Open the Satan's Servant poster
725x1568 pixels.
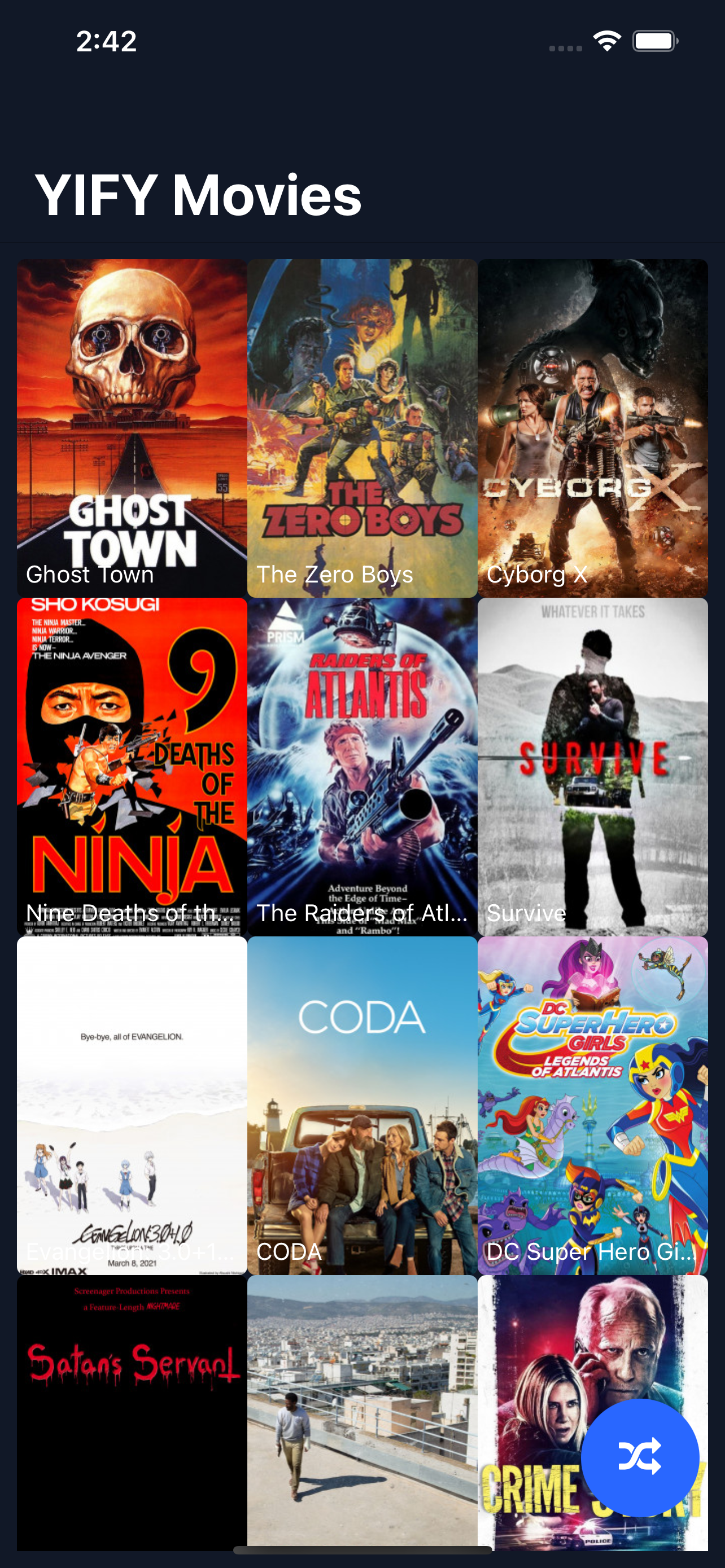pyautogui.click(x=132, y=1412)
